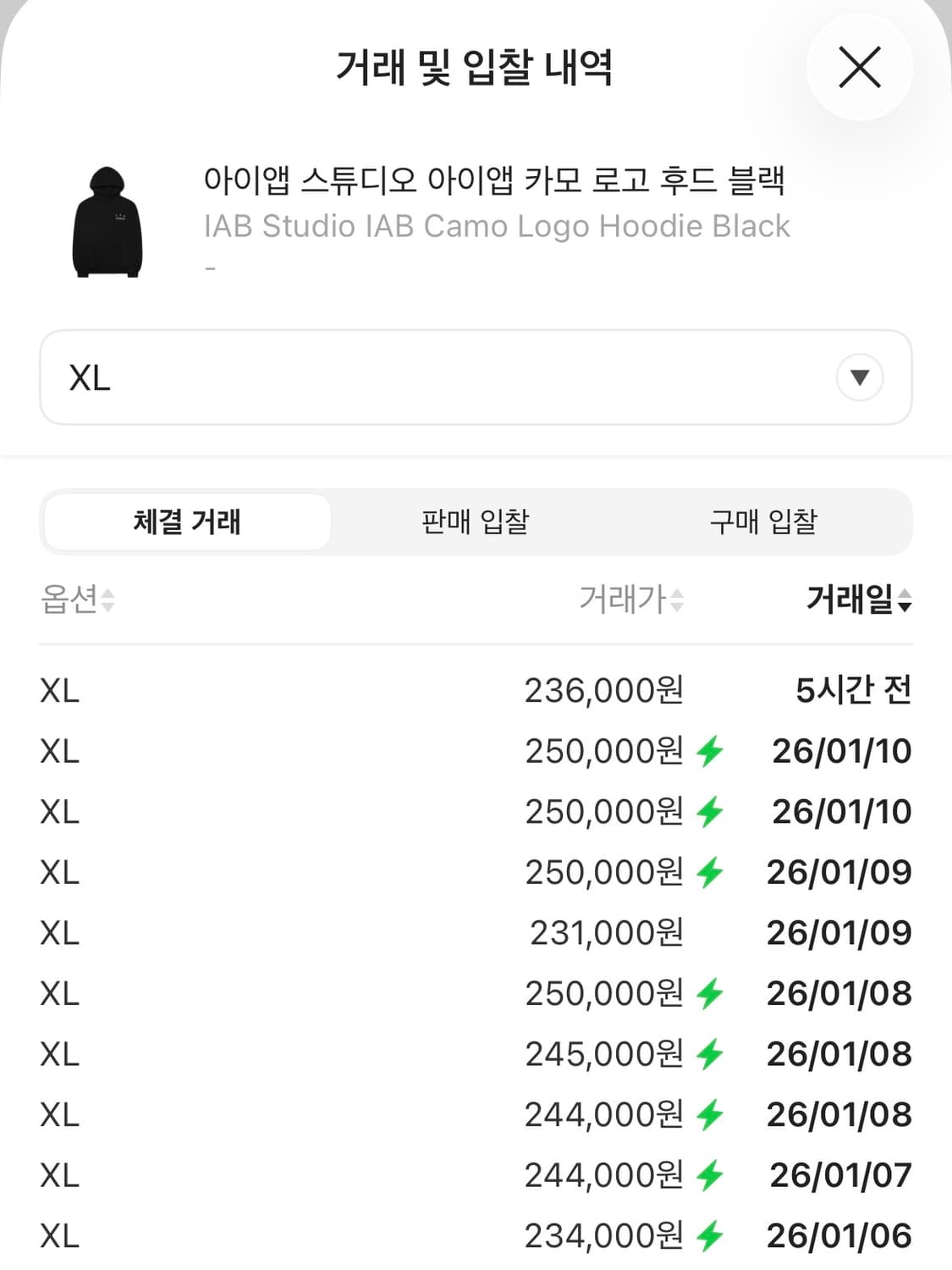Click the IAB Studio Camo Logo Hoodie product name

coord(495,182)
